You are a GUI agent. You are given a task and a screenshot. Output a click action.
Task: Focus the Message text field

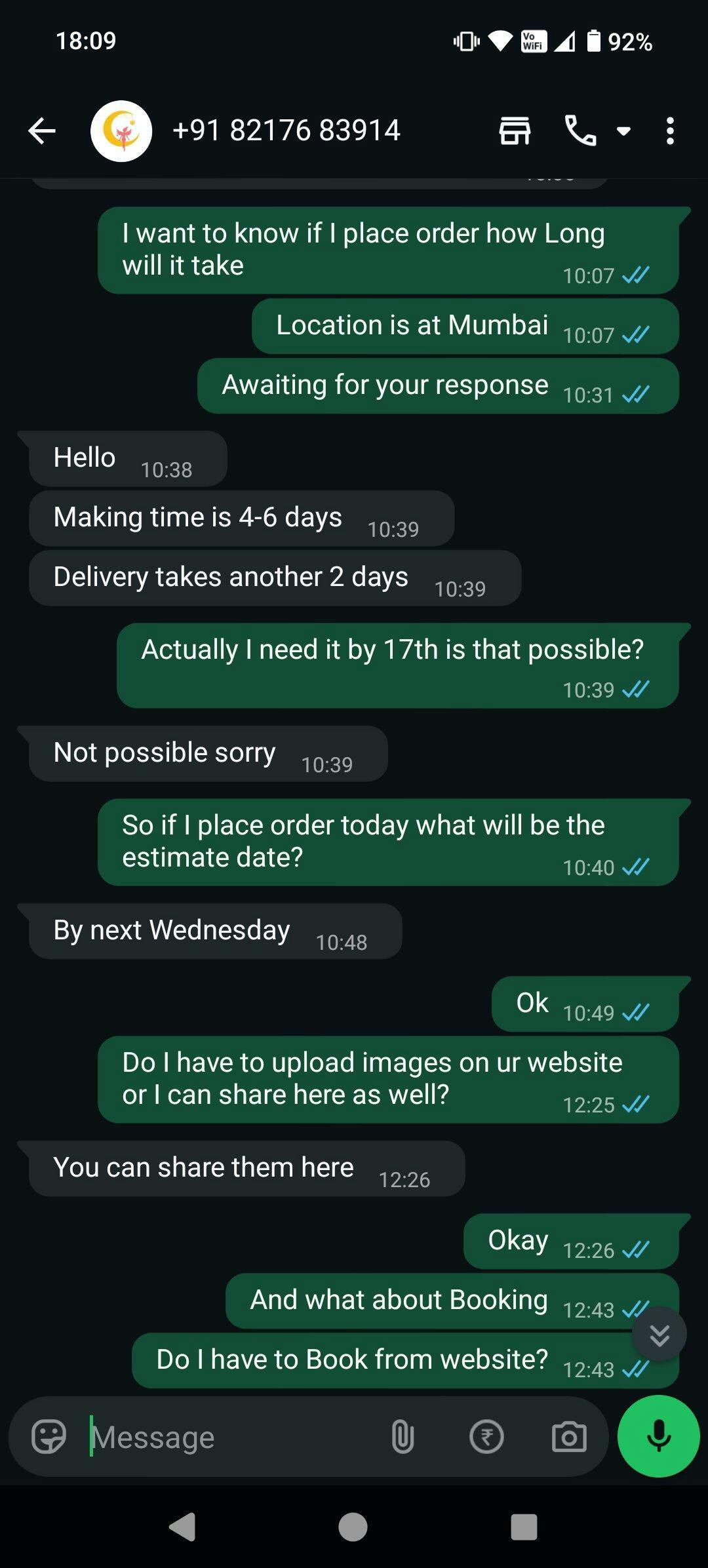229,1438
